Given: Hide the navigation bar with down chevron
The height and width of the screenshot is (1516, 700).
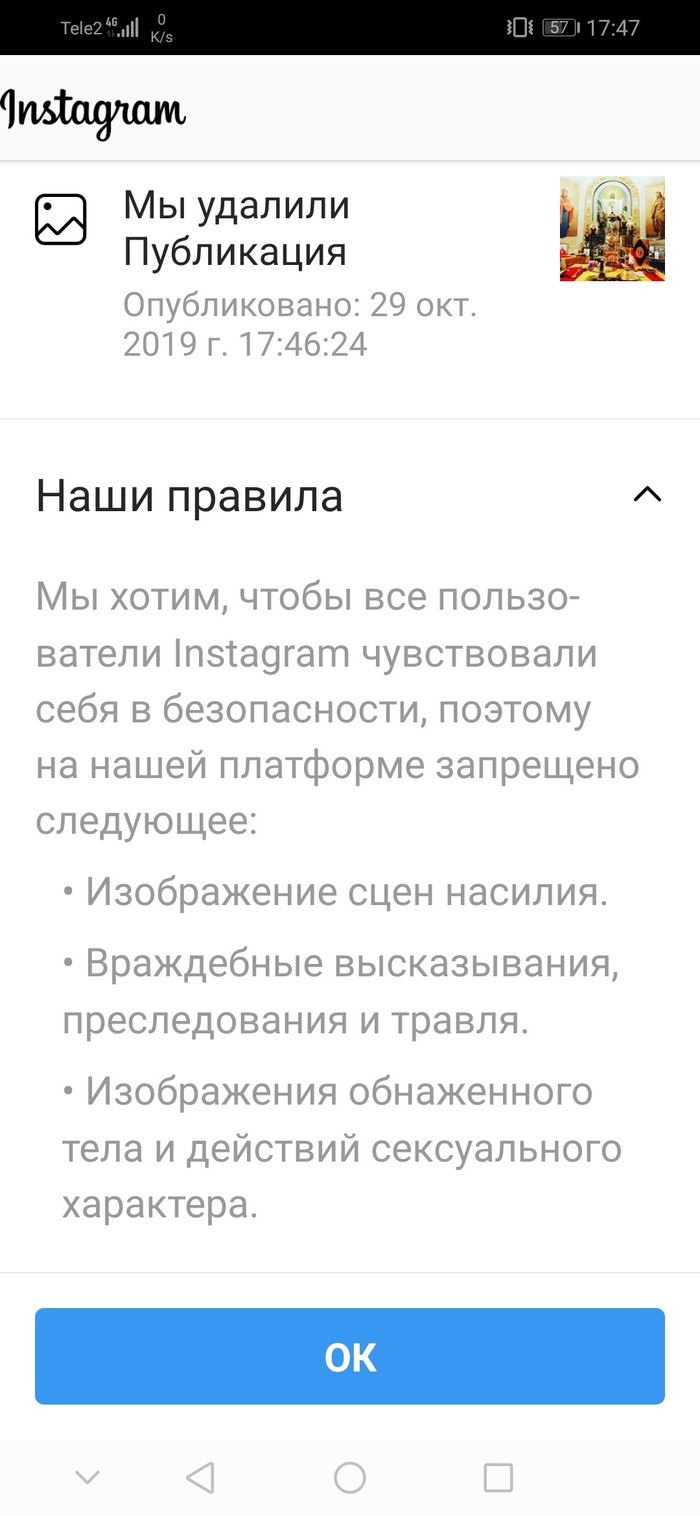Looking at the screenshot, I should (88, 1477).
